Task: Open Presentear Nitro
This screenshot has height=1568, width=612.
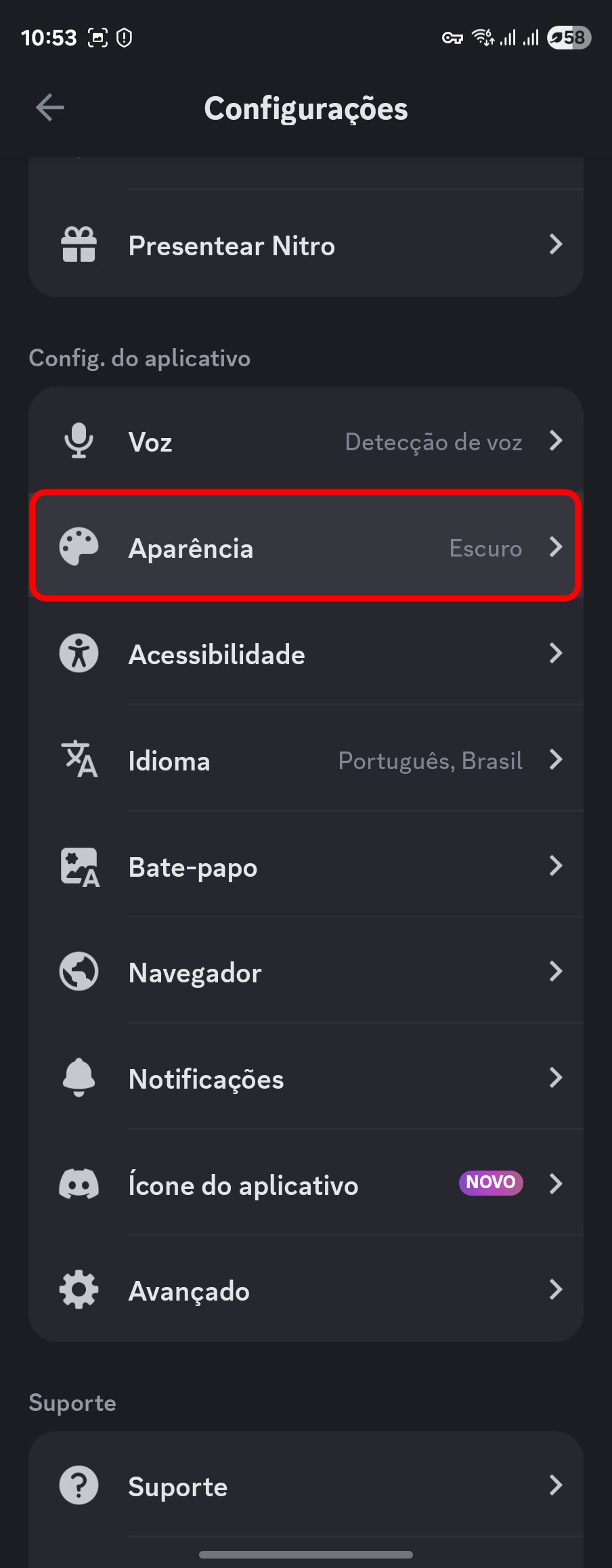Action: (x=306, y=245)
